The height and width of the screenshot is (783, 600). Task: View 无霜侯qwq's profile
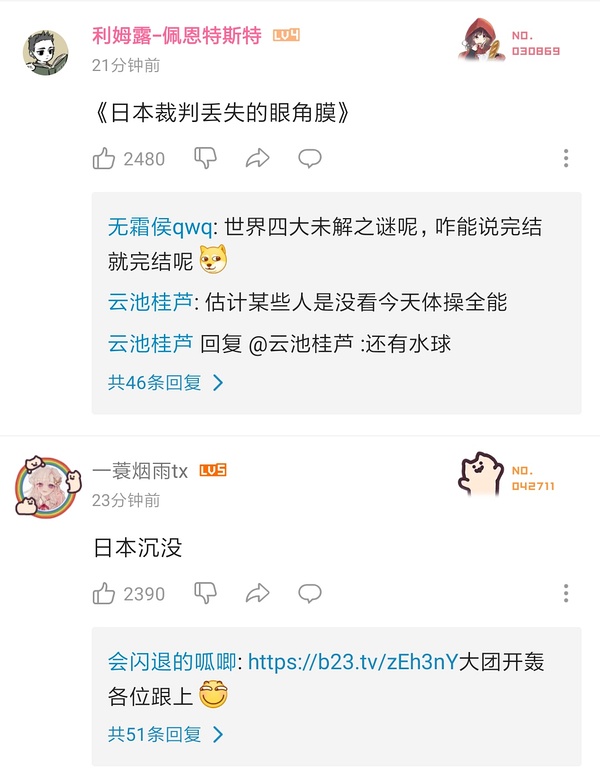click(160, 227)
